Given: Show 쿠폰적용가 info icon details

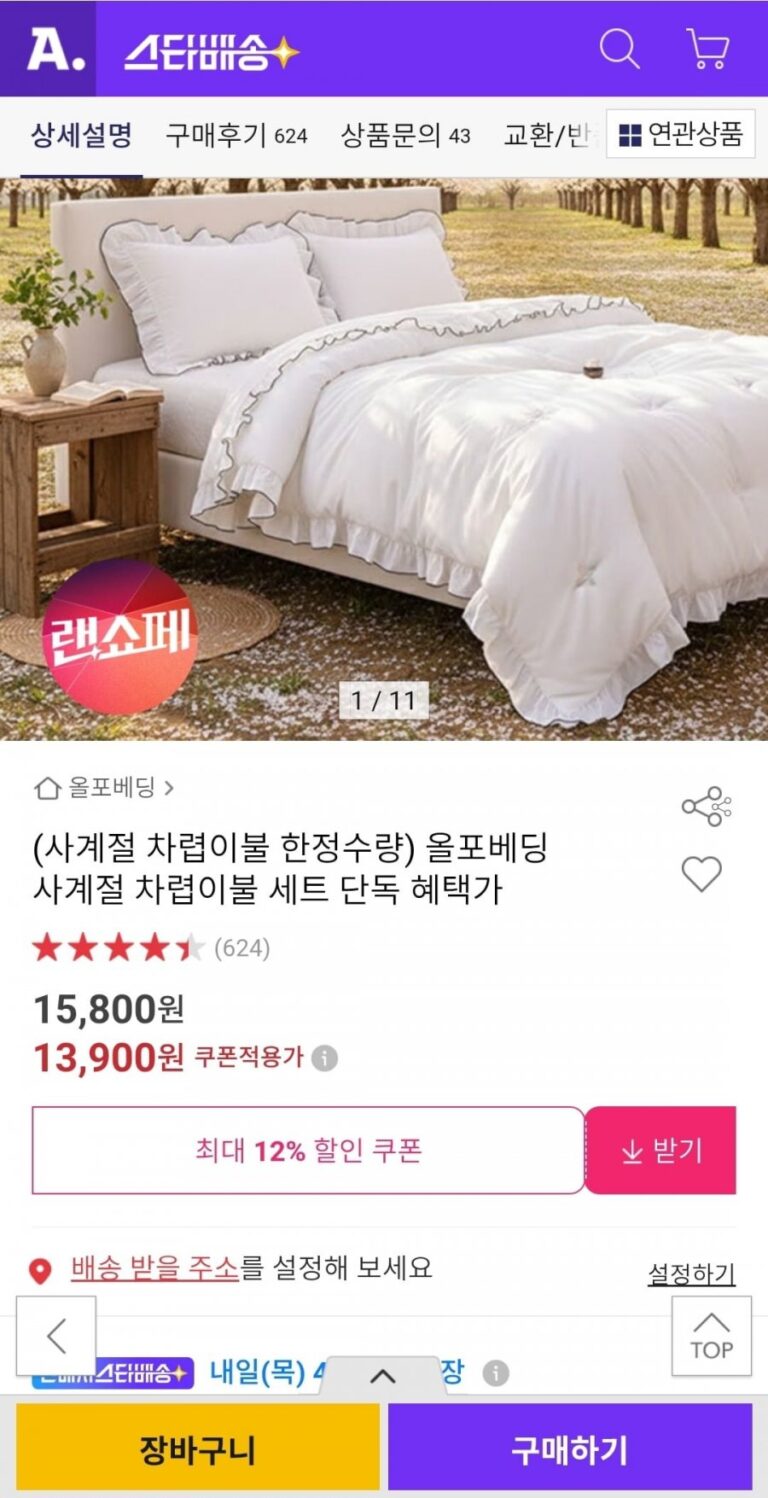Looking at the screenshot, I should (x=324, y=1058).
